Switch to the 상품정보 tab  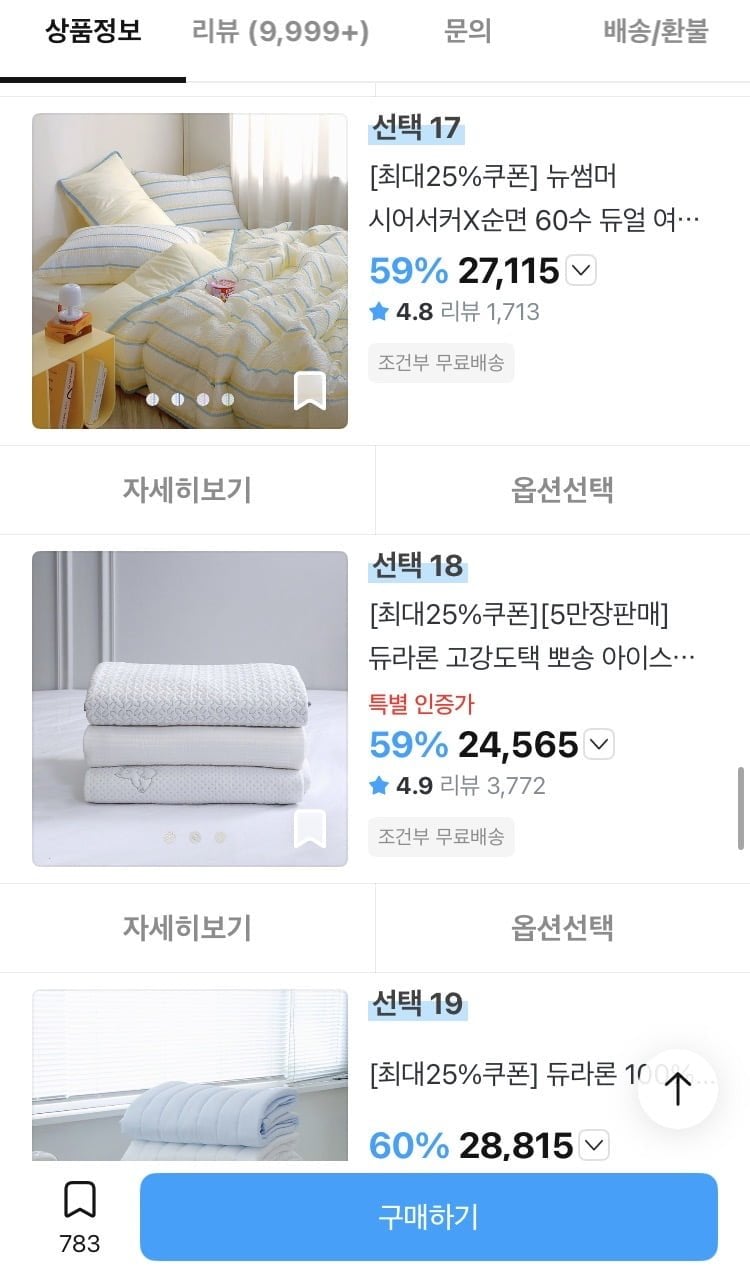click(93, 32)
